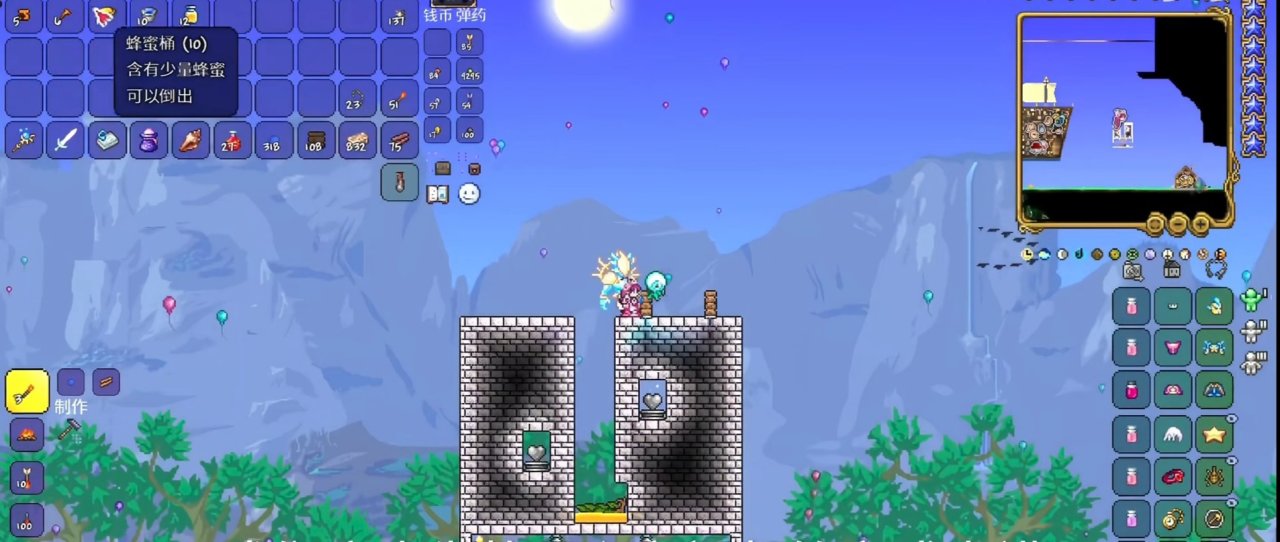1280x542 pixels.
Task: Select the red healing potion stack of 27
Action: 232,141
